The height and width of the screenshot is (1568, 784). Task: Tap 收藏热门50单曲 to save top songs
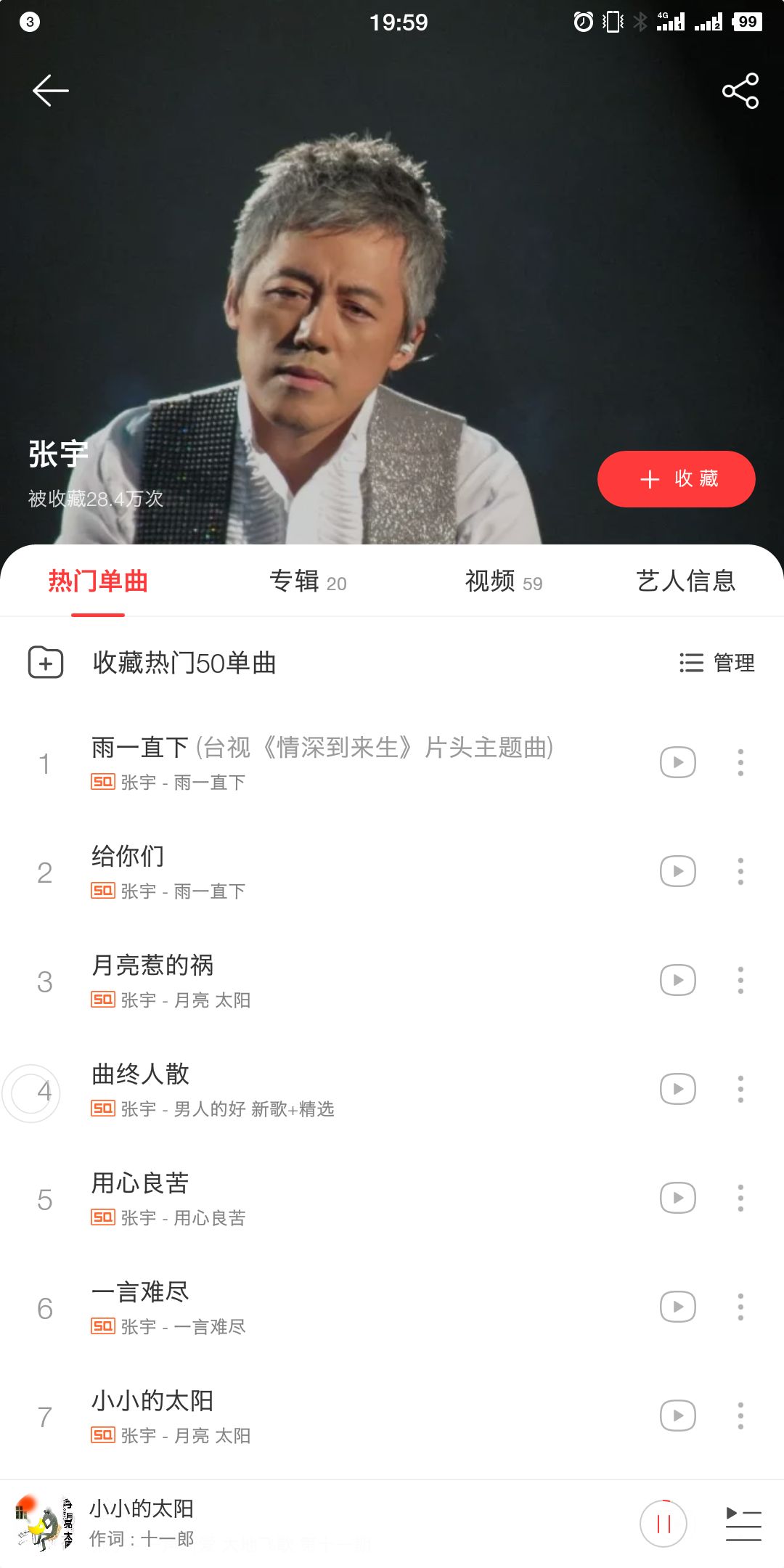[184, 663]
